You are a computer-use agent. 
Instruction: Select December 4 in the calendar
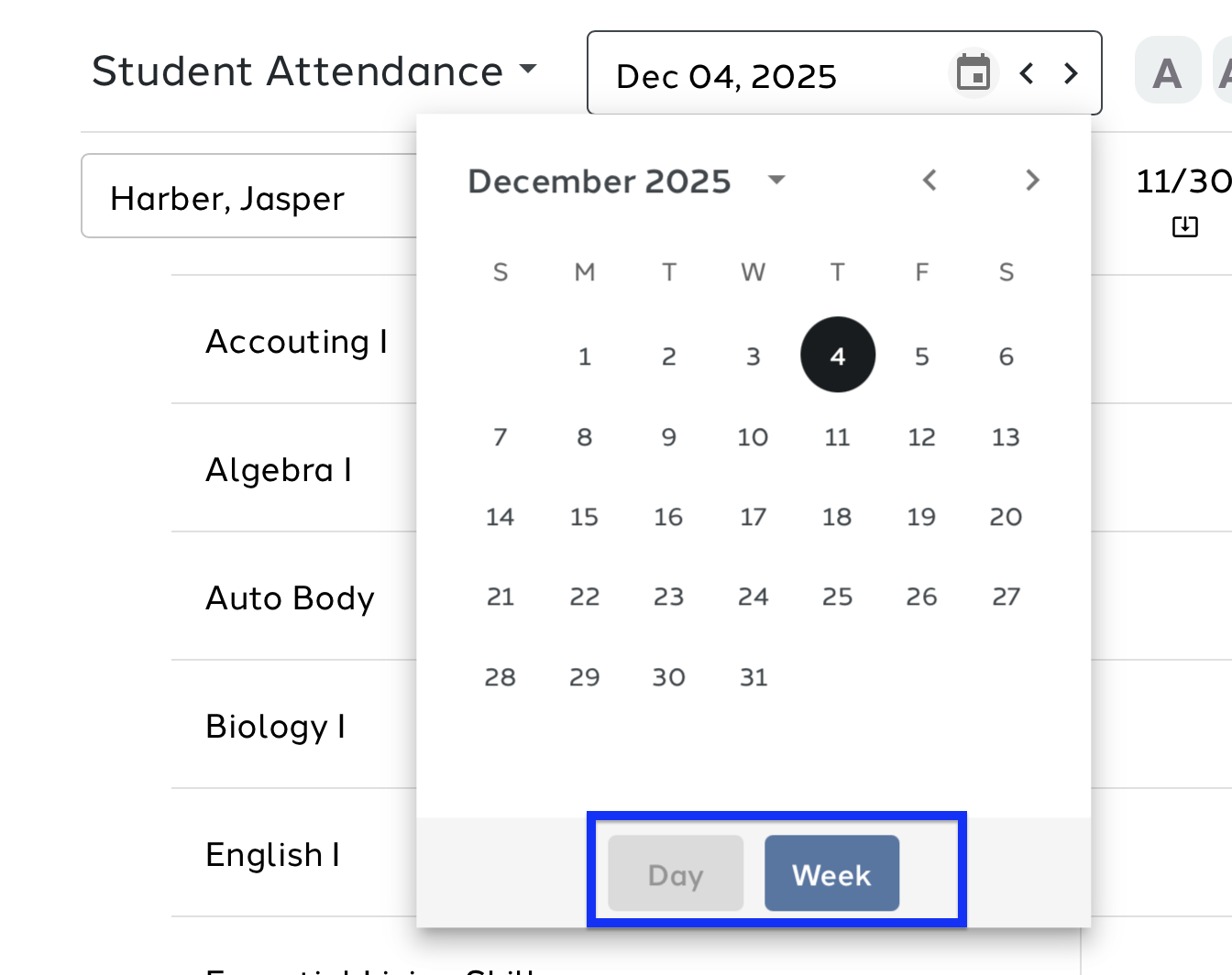(838, 356)
